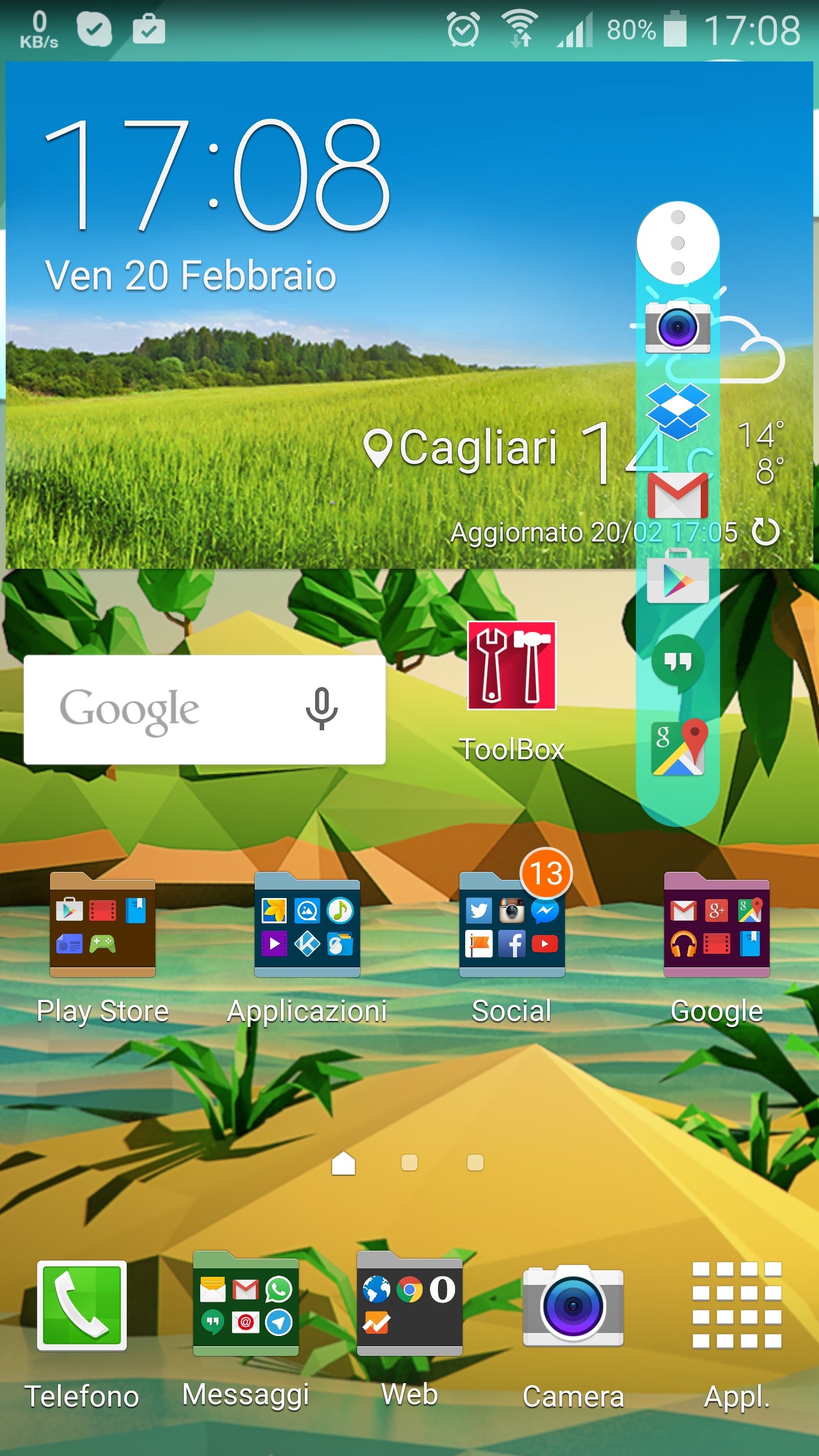Open the clock widget showing 17:08

[216, 176]
